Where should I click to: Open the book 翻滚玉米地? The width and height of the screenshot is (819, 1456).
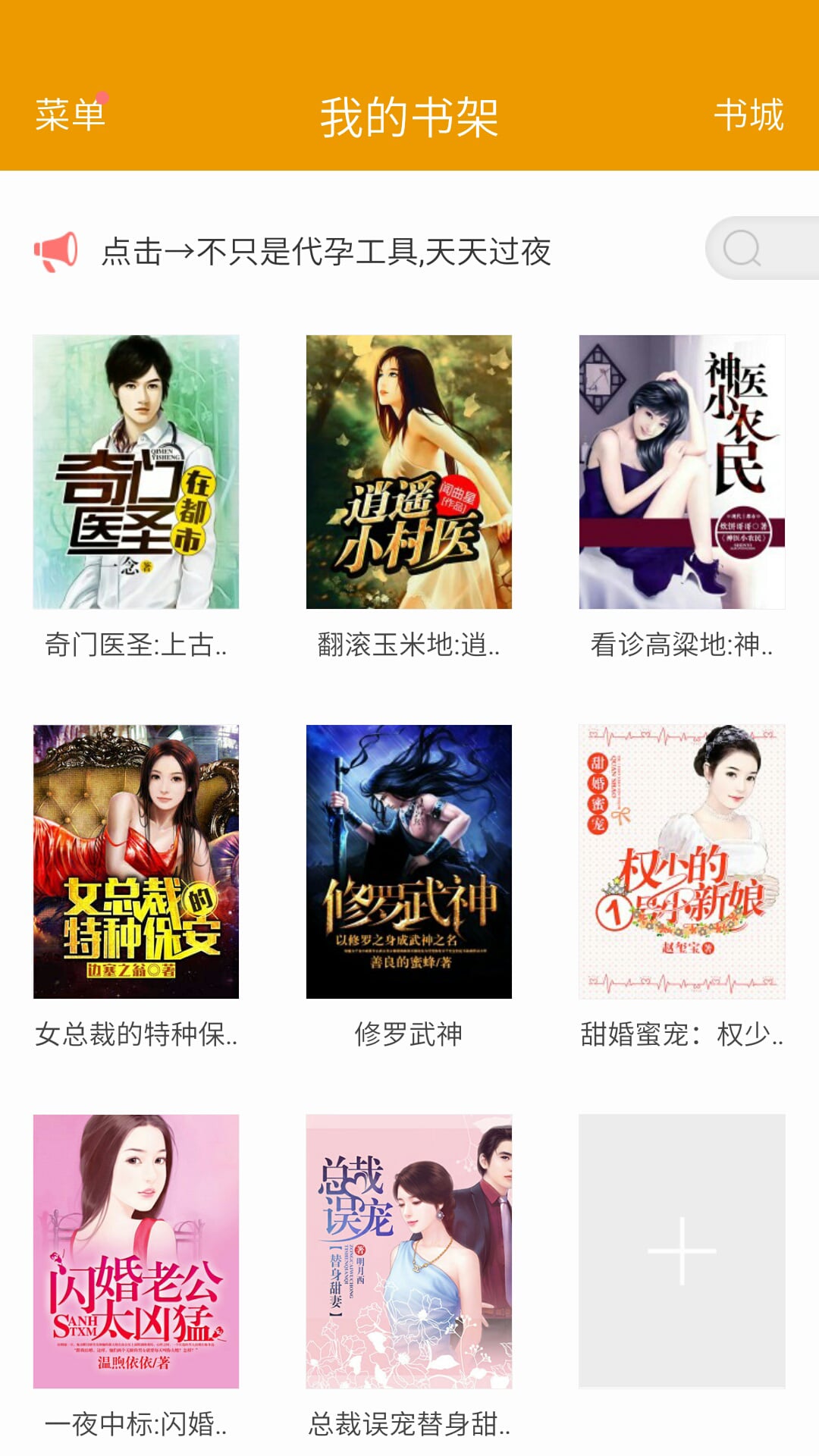[409, 472]
